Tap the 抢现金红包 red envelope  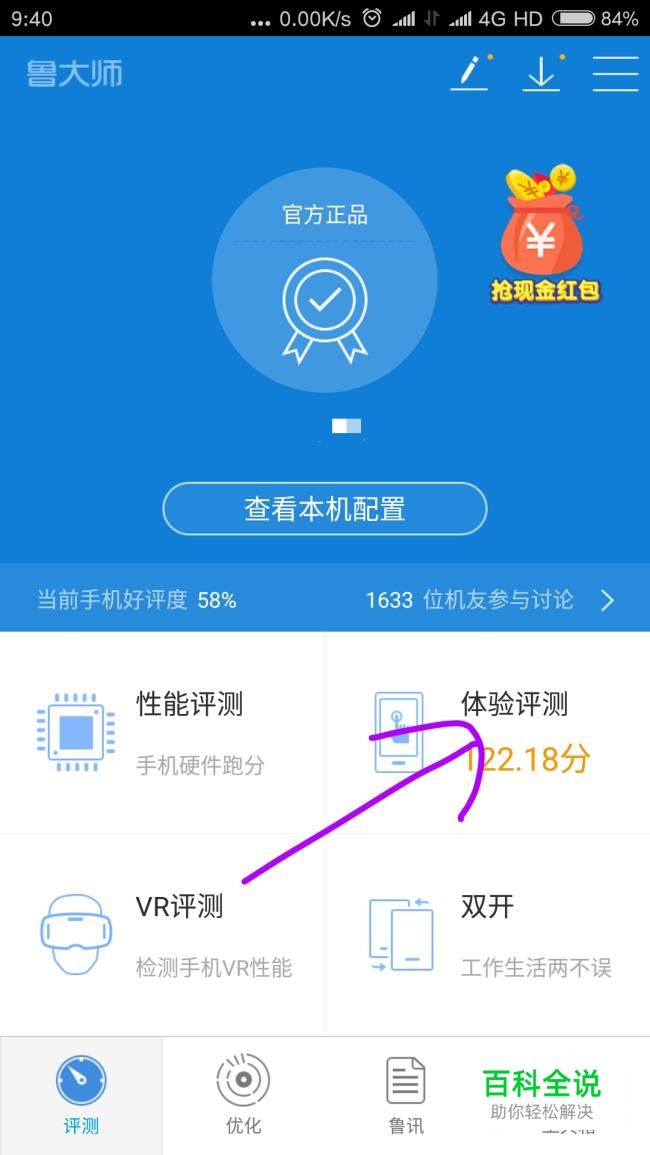point(544,236)
